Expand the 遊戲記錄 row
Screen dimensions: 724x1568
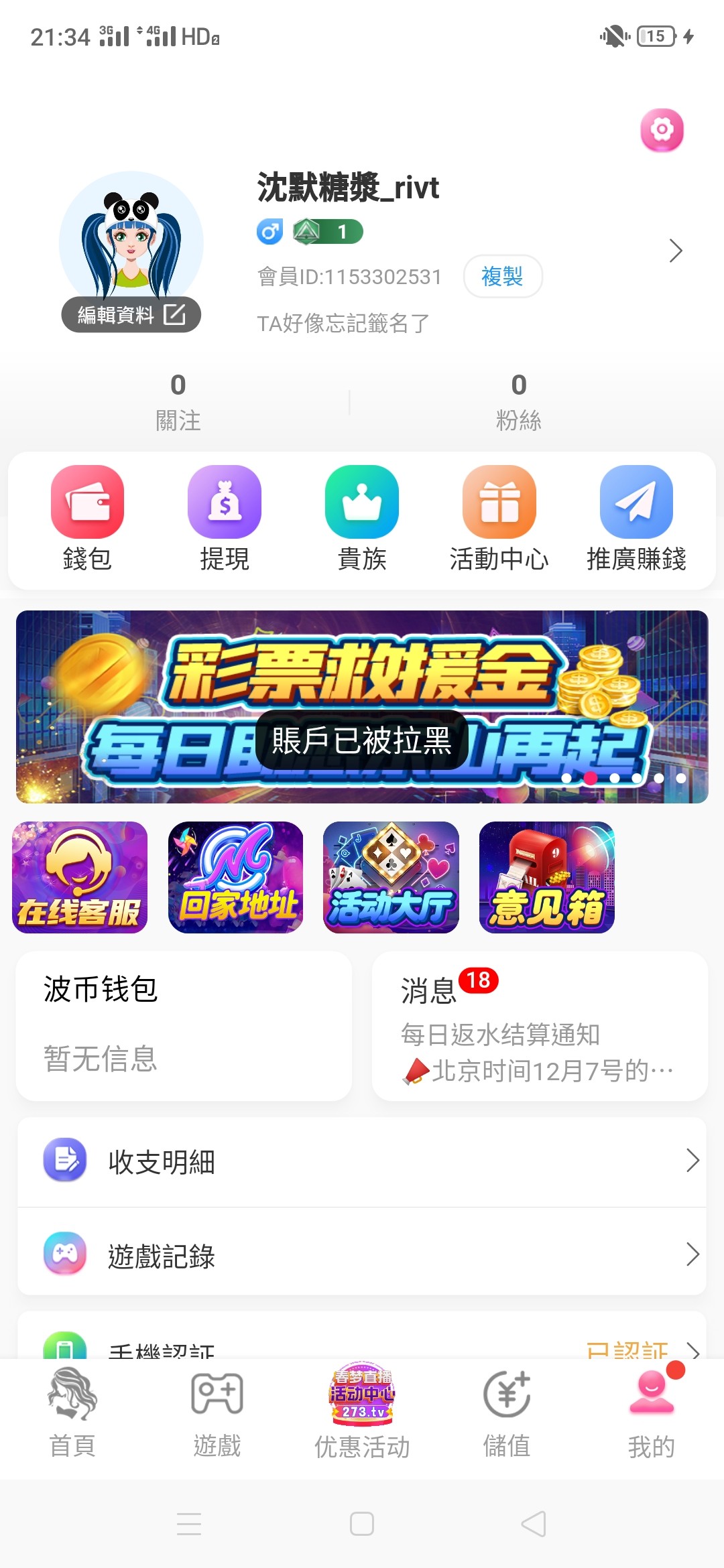click(x=362, y=1258)
